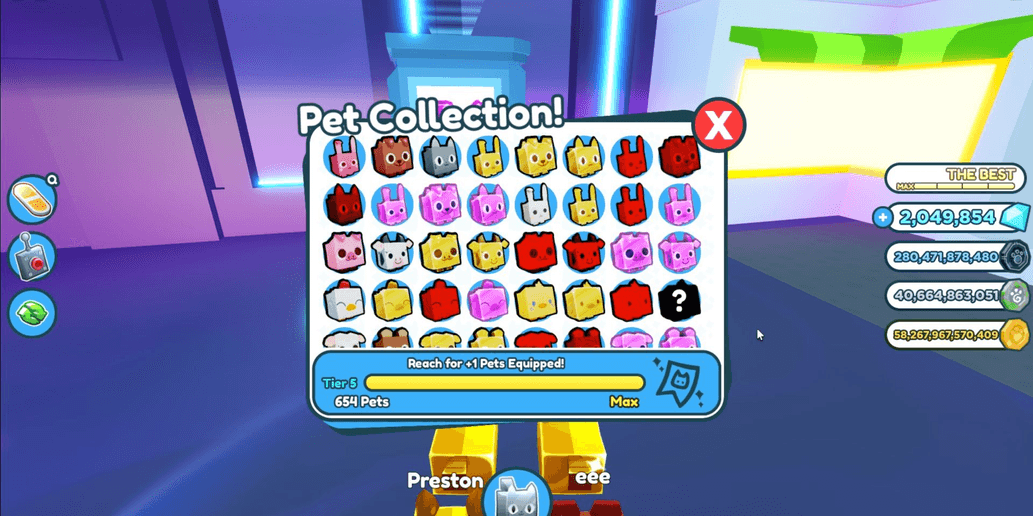This screenshot has width=1033, height=516.
Task: Select the brown bear pet tile
Action: (x=392, y=156)
